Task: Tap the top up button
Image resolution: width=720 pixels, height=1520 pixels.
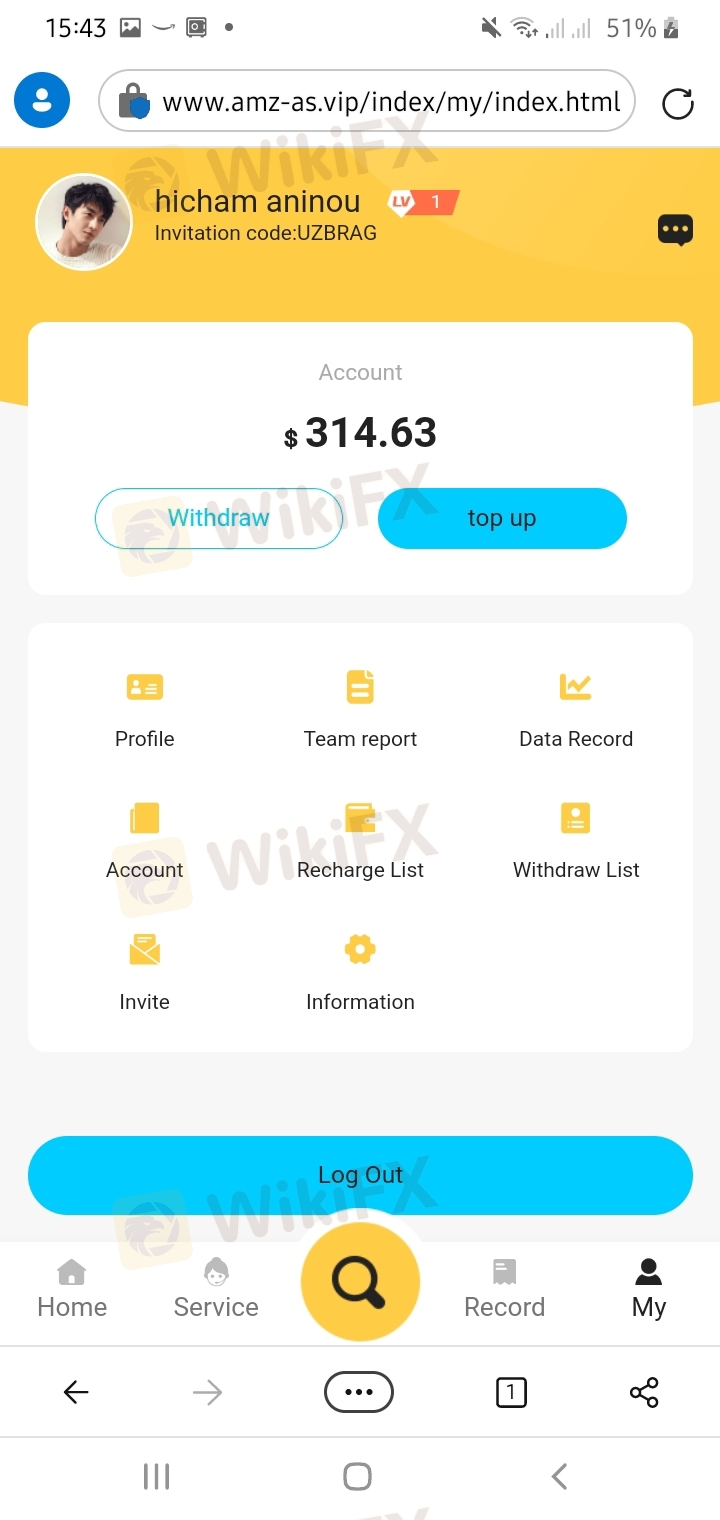Action: [502, 518]
